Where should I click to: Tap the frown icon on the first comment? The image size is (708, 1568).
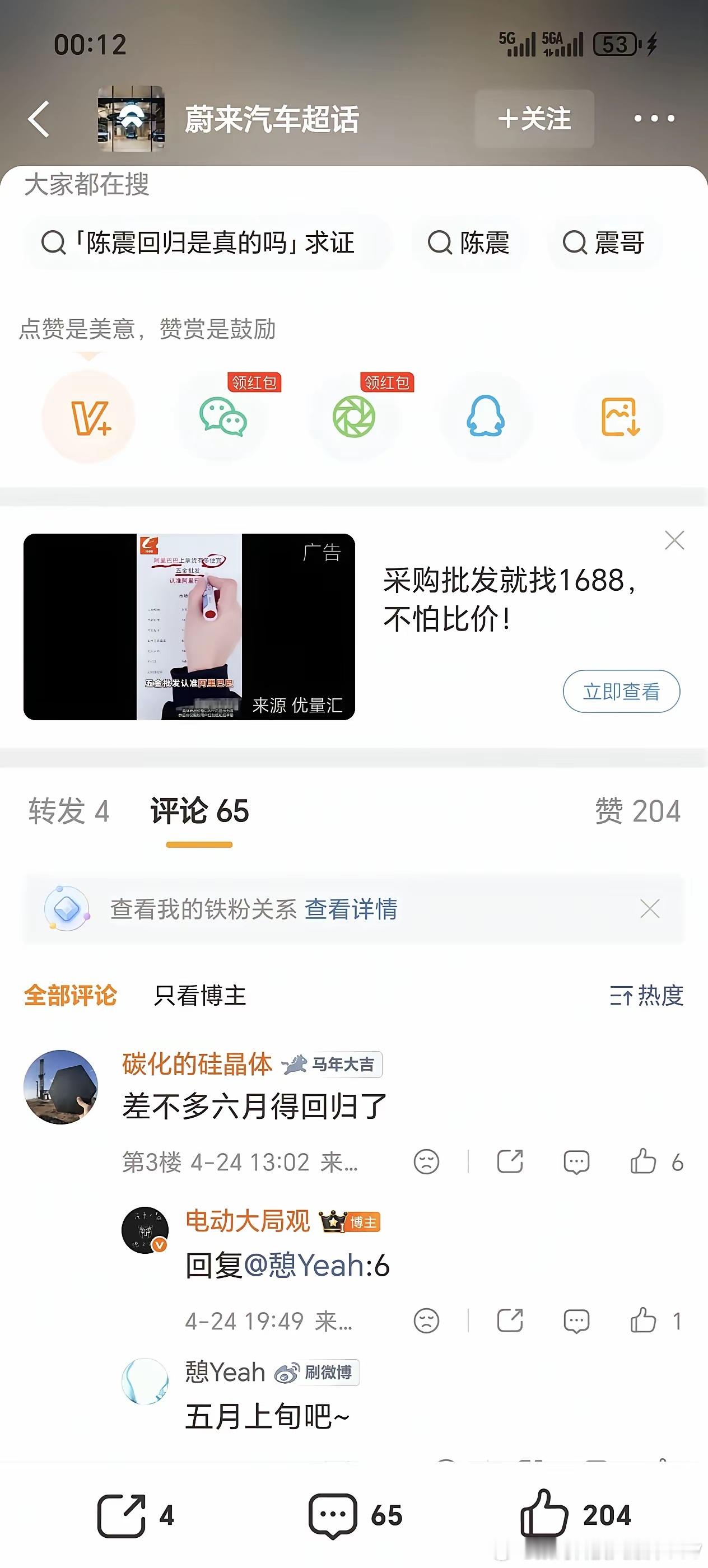tap(426, 1161)
